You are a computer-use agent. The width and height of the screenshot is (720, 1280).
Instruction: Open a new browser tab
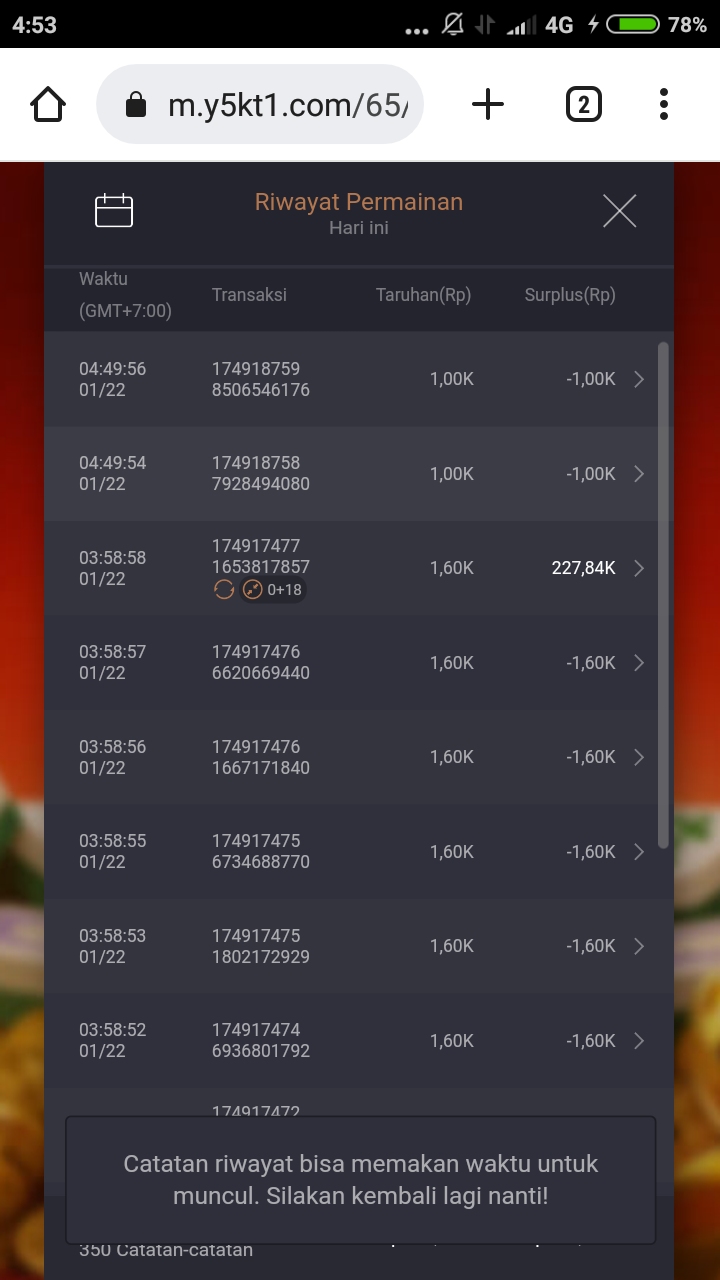point(488,104)
